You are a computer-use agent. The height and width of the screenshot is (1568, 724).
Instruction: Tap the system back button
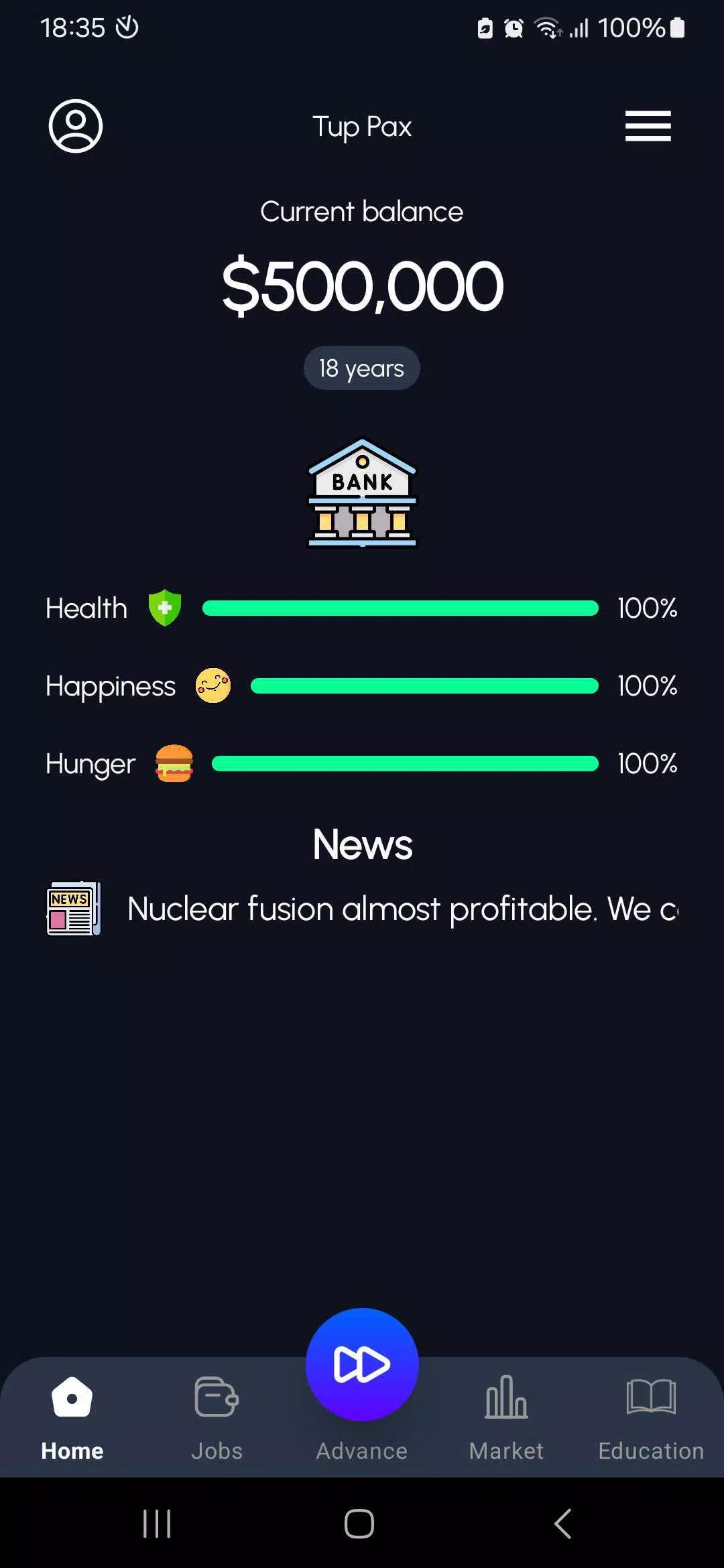click(x=563, y=1523)
